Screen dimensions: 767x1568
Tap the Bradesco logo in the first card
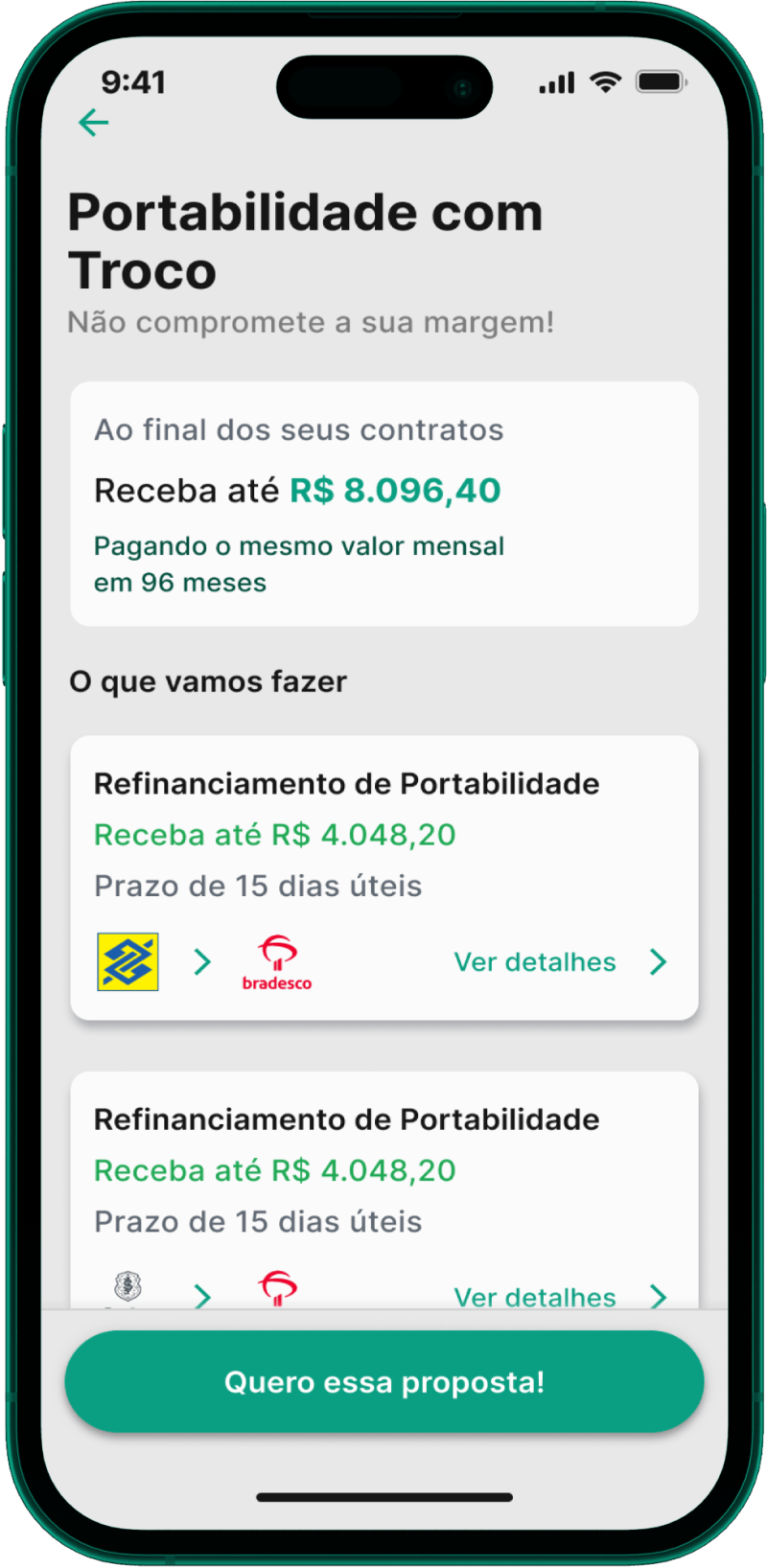[276, 961]
